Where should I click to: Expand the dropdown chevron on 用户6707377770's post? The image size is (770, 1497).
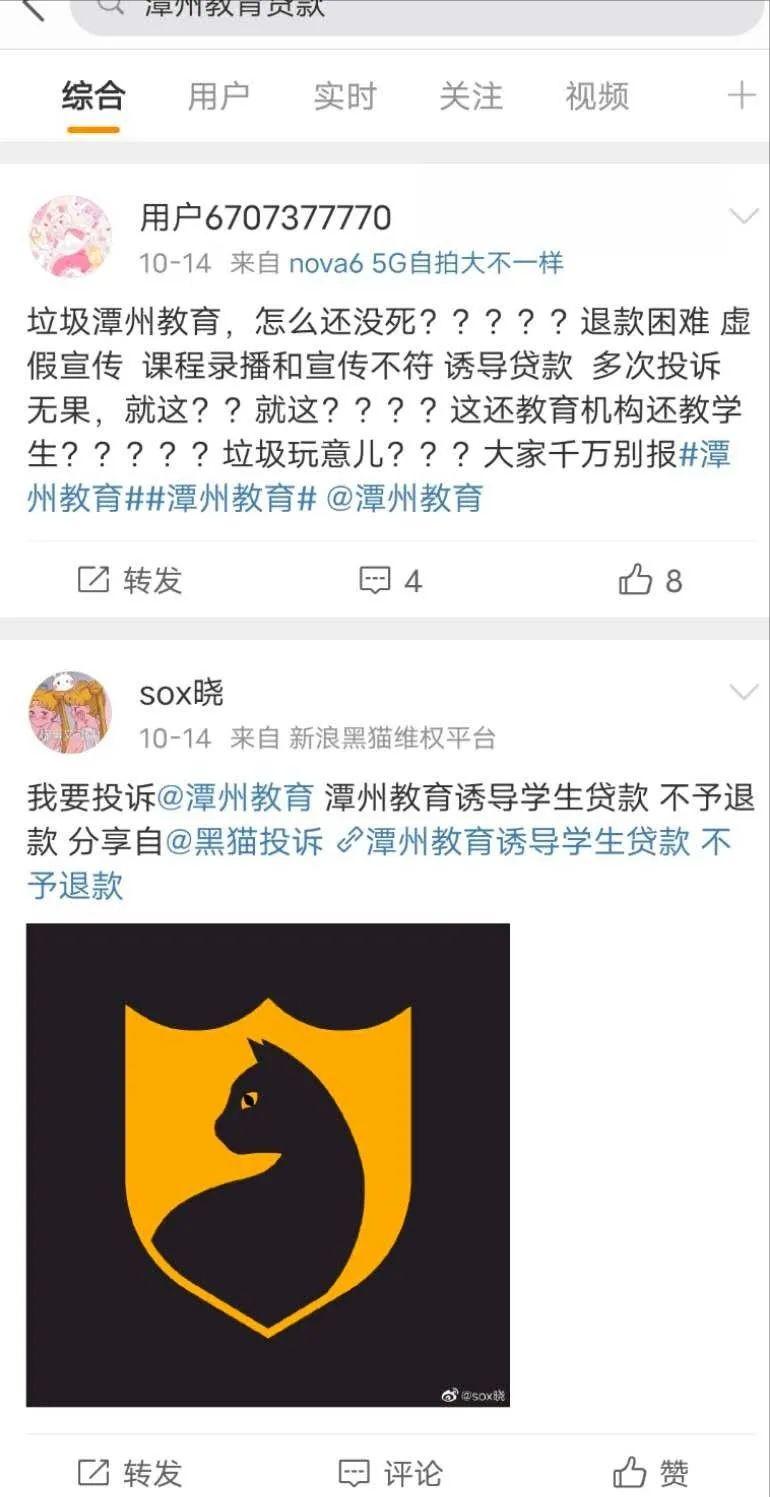point(742,214)
